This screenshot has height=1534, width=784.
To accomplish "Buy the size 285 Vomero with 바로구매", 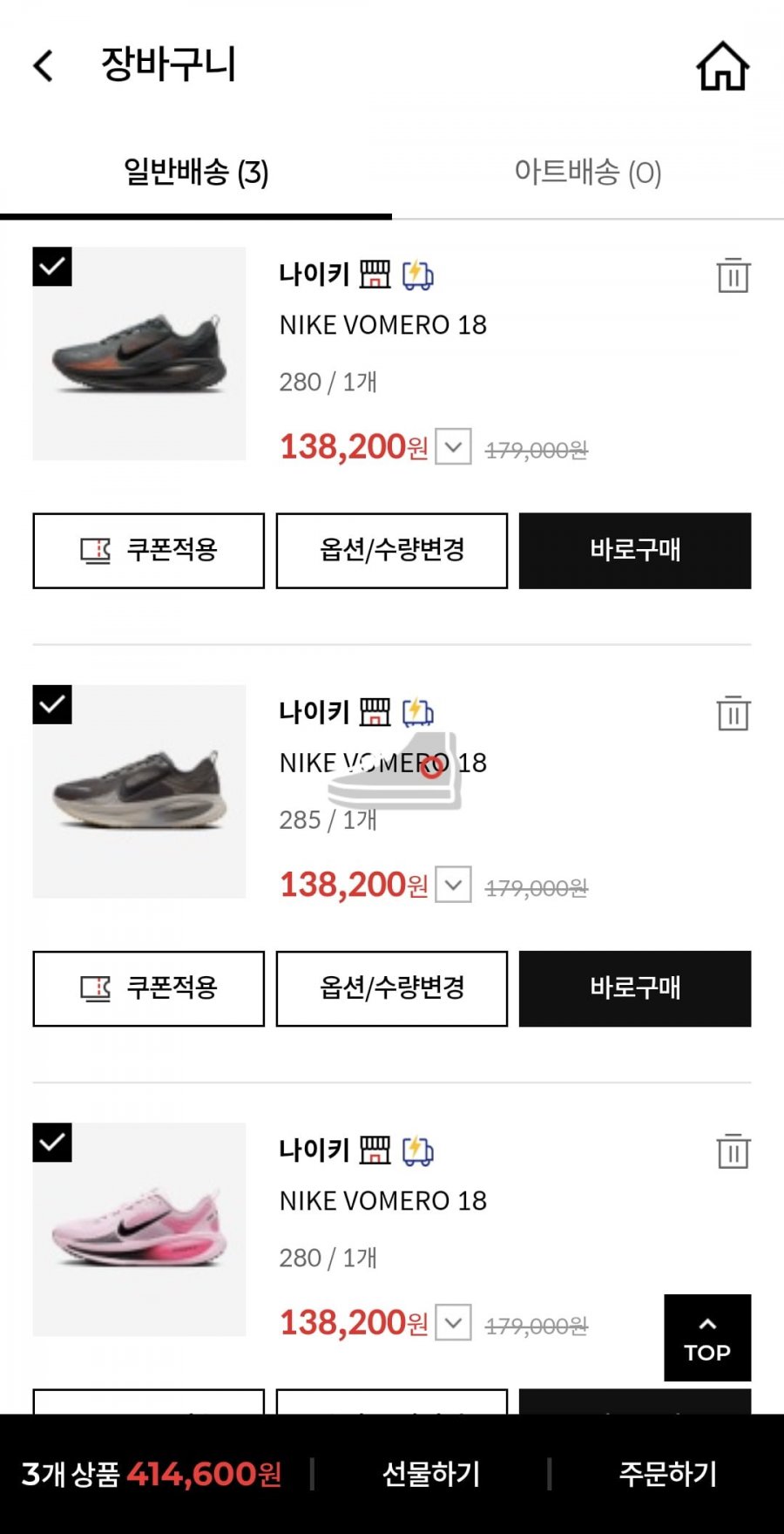I will click(x=635, y=988).
